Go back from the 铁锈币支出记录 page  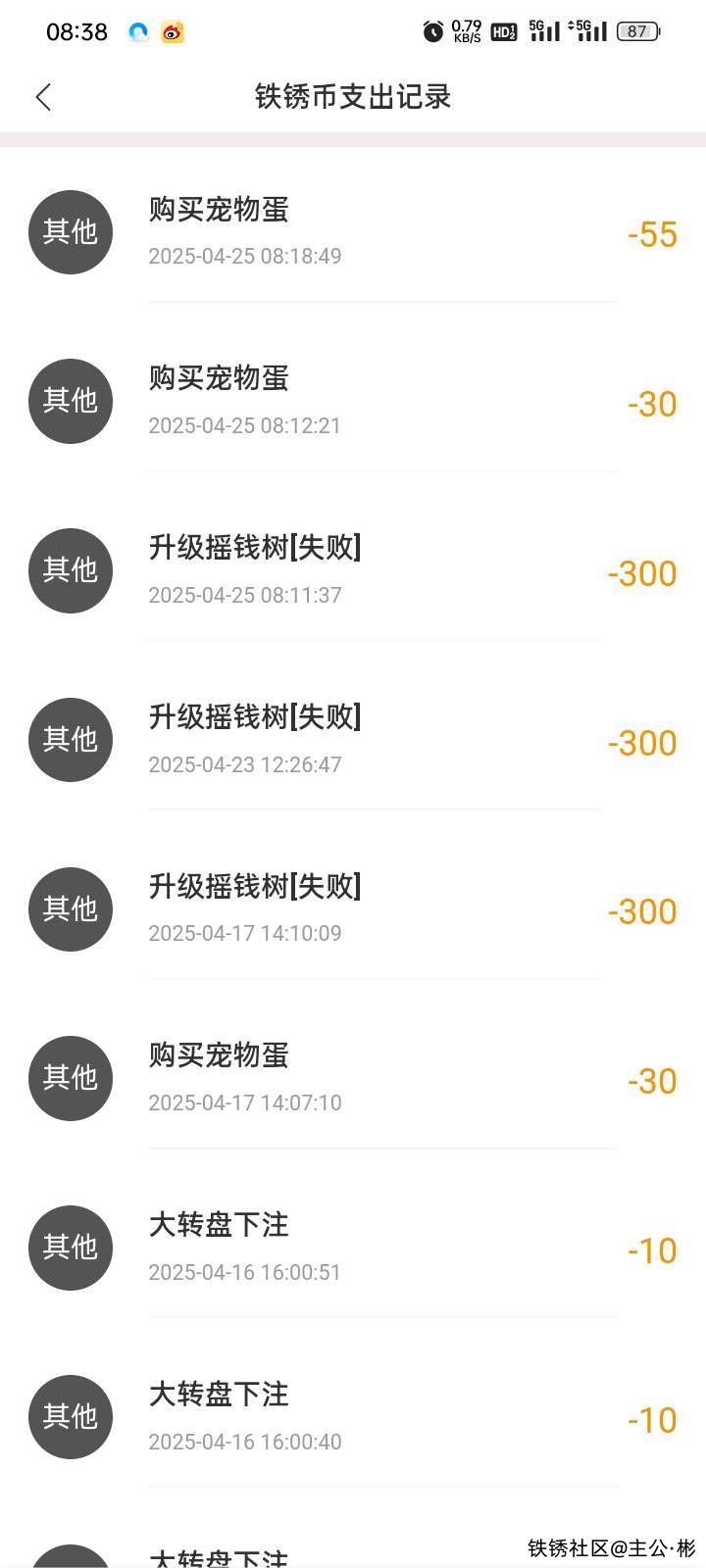pos(43,97)
